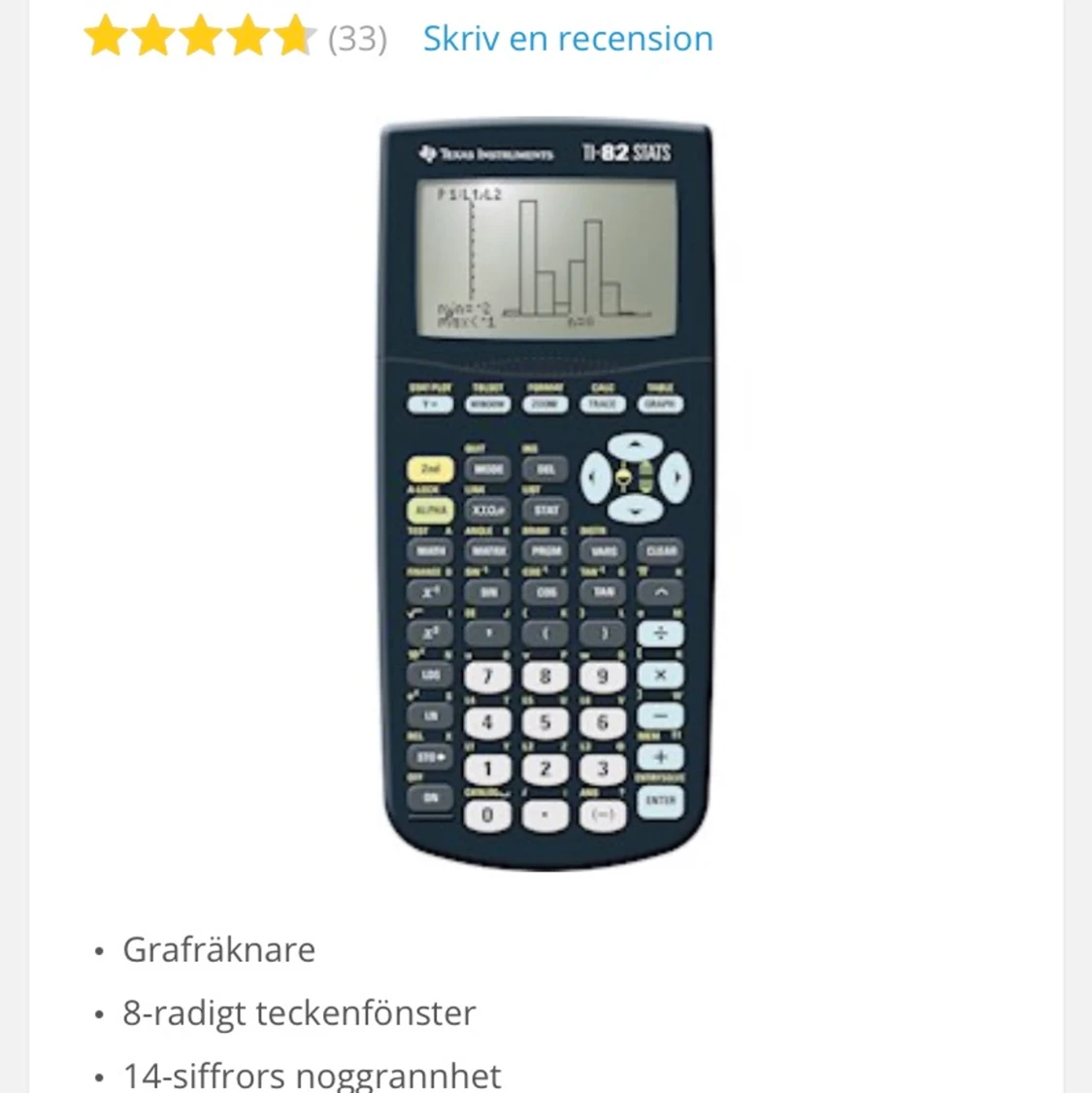
Task: Select the STAT key
Action: click(x=546, y=509)
